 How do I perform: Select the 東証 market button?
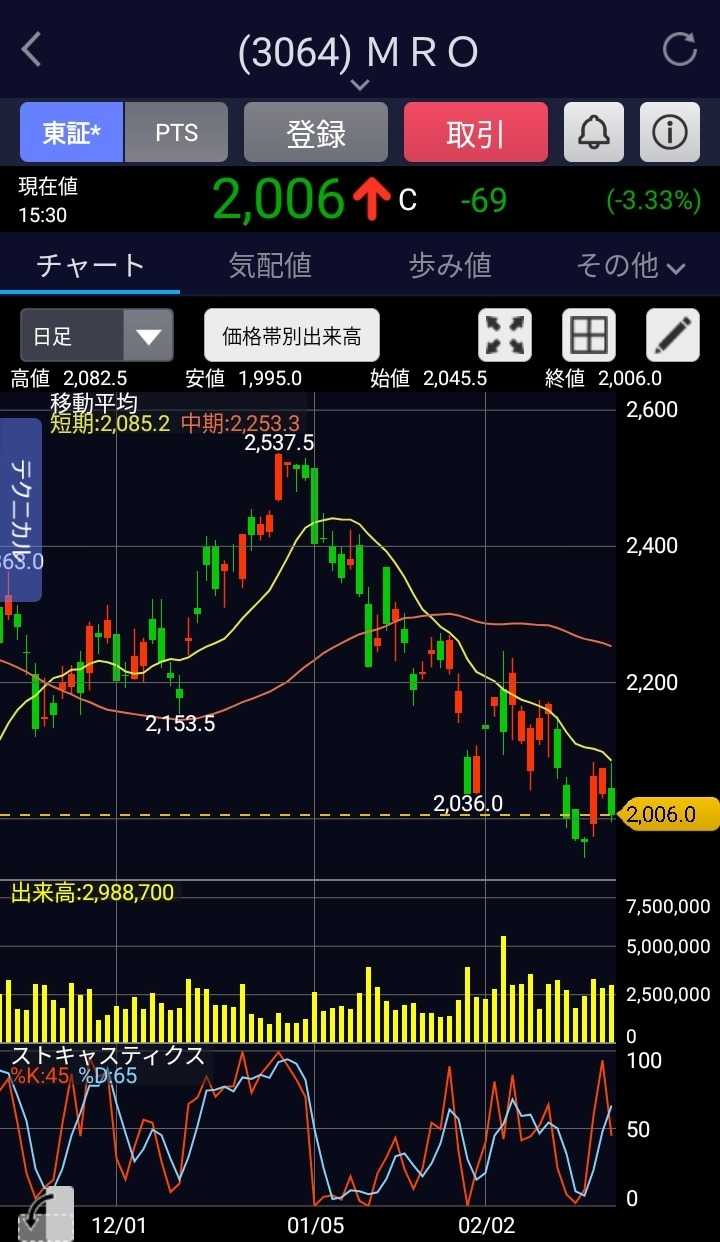pyautogui.click(x=71, y=133)
